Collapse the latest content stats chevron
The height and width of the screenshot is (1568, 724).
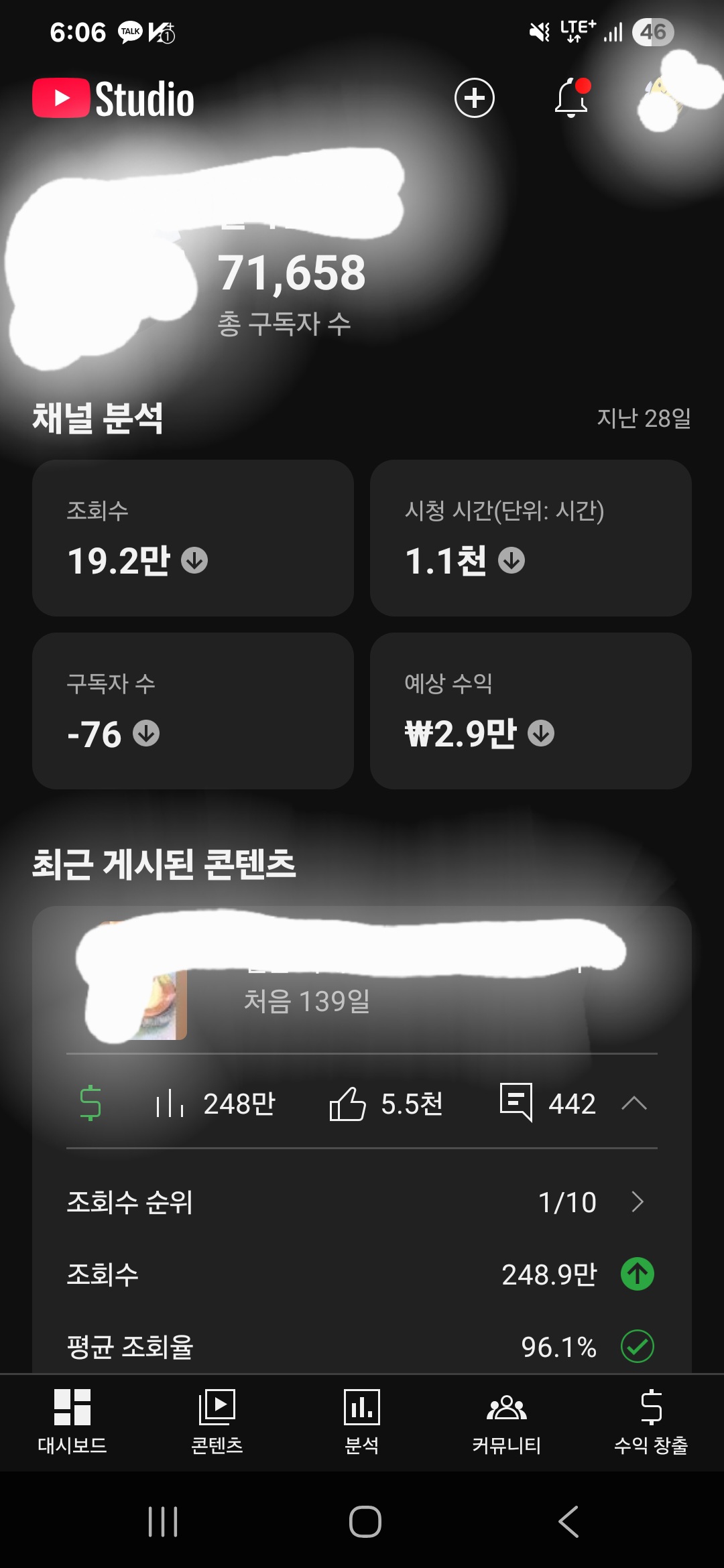(633, 1103)
